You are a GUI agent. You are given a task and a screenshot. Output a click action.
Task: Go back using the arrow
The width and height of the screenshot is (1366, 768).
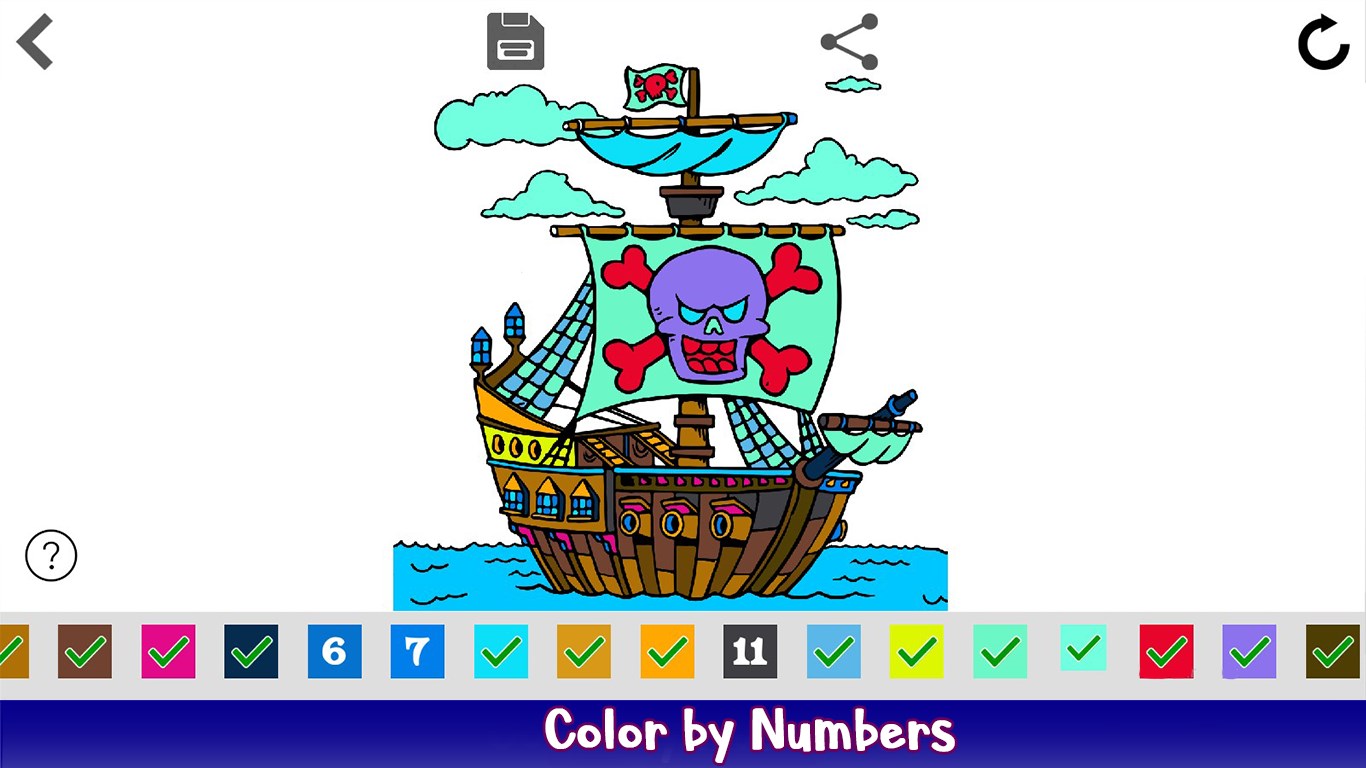(35, 42)
